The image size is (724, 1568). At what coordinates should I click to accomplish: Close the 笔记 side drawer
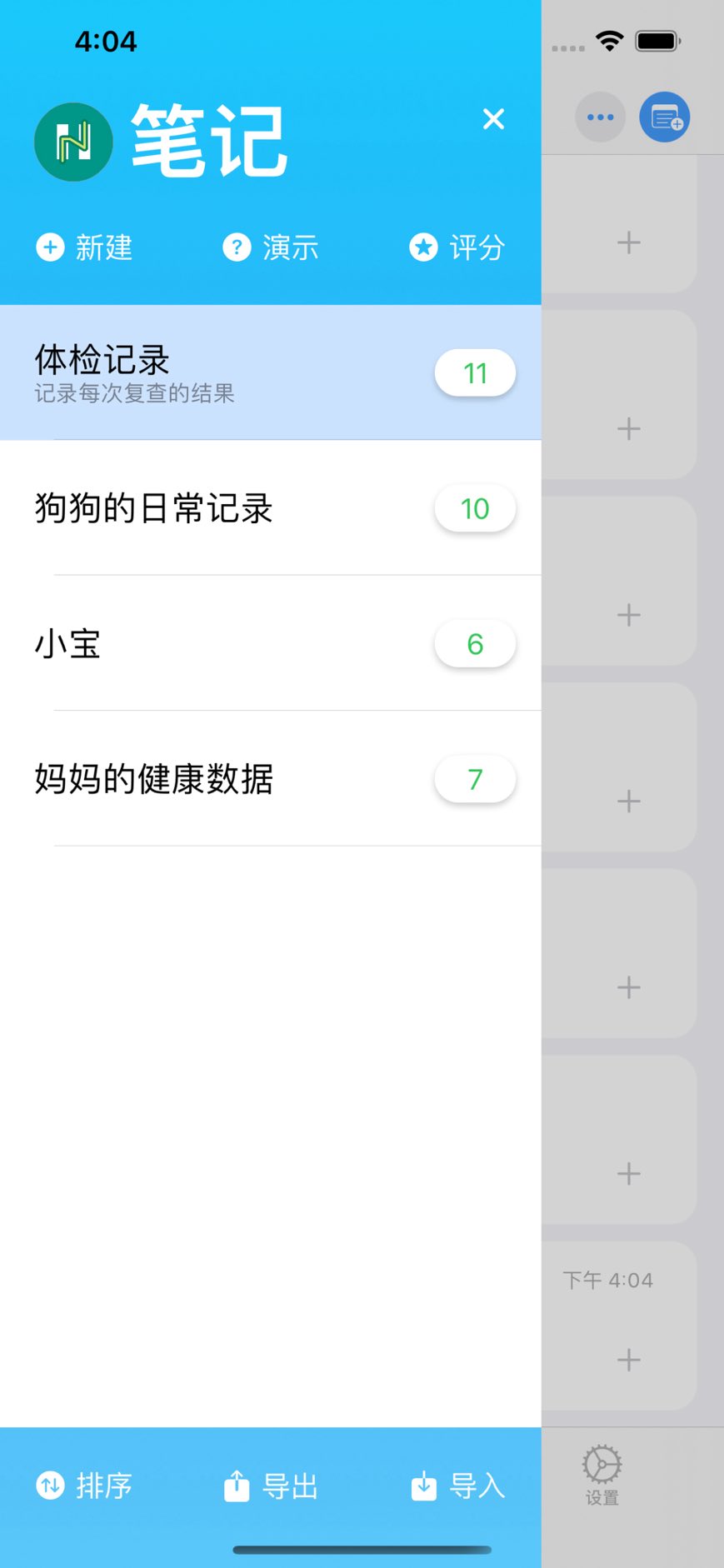(493, 119)
